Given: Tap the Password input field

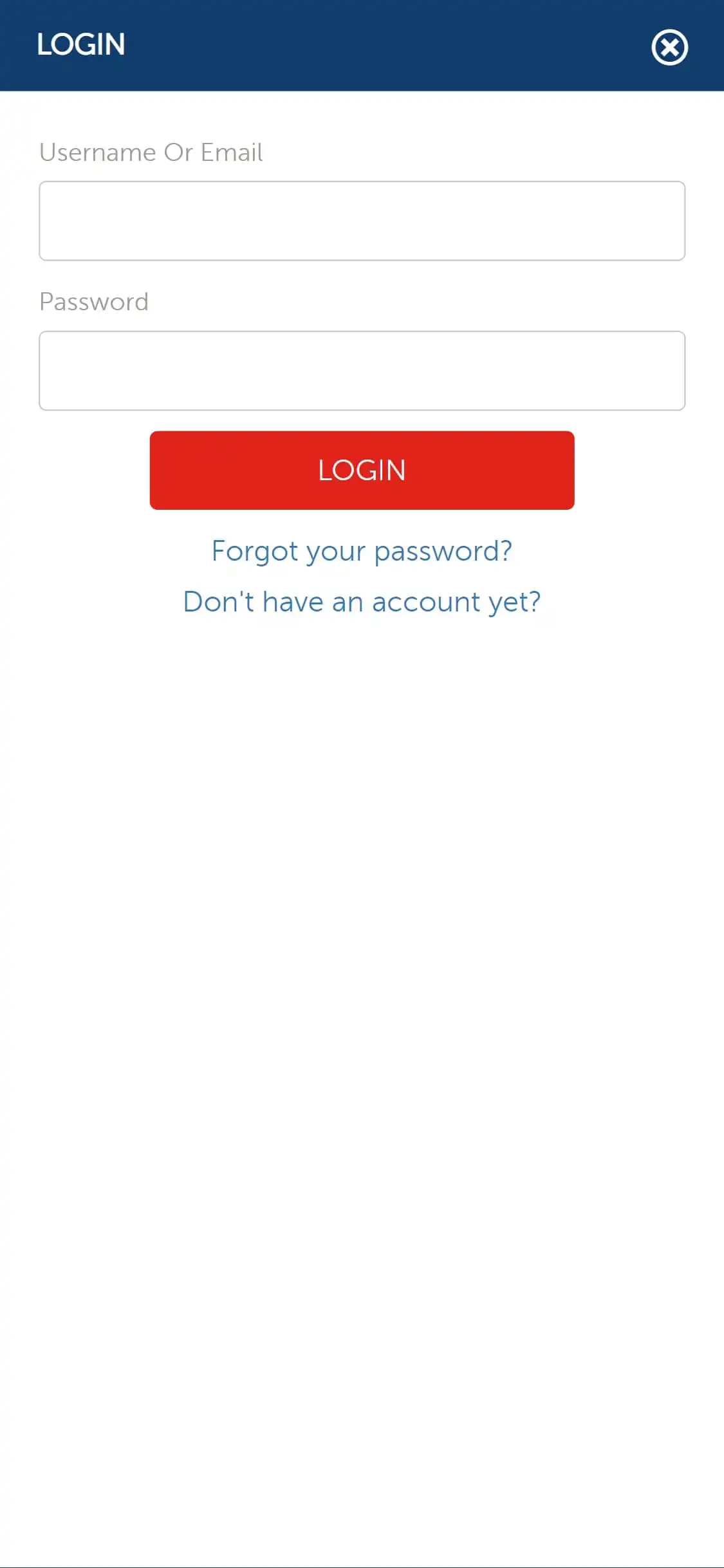Looking at the screenshot, I should point(362,371).
